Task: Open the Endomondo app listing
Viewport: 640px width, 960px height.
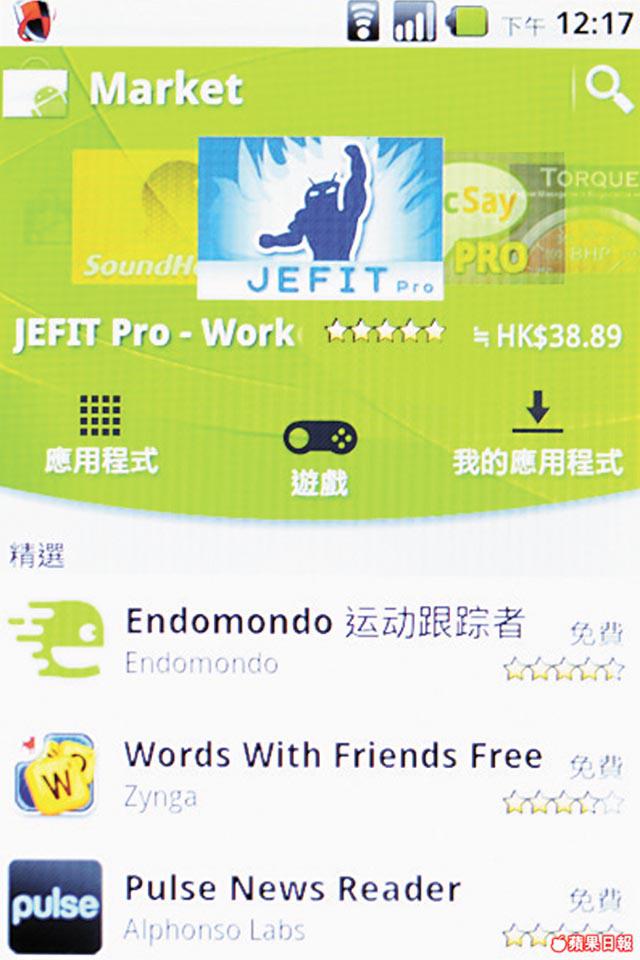Action: tap(320, 638)
